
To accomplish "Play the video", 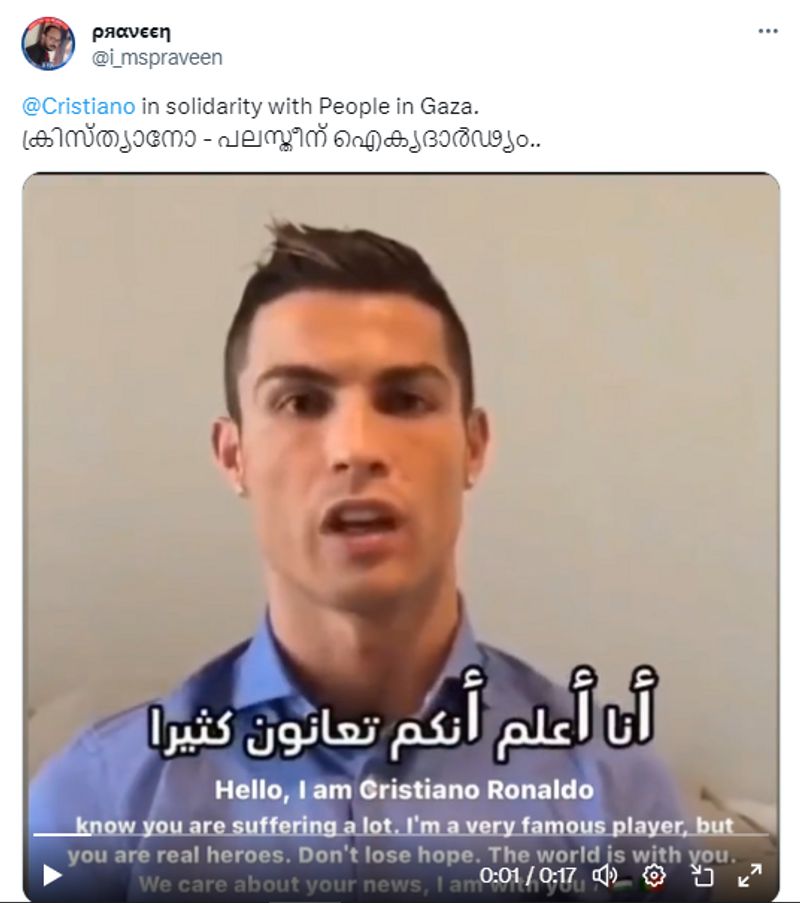I will click(x=51, y=875).
